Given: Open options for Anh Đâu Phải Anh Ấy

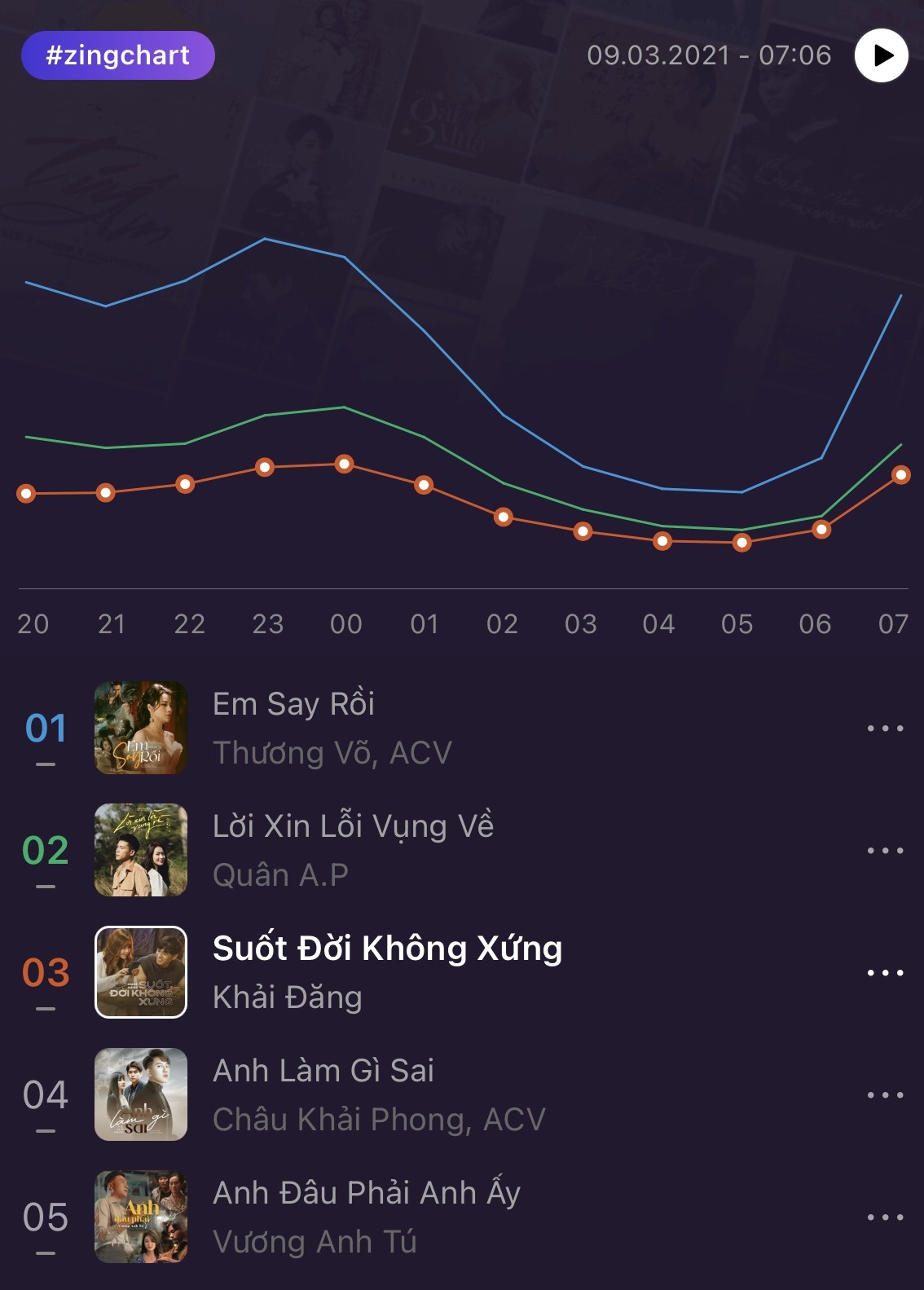Looking at the screenshot, I should click(885, 1217).
